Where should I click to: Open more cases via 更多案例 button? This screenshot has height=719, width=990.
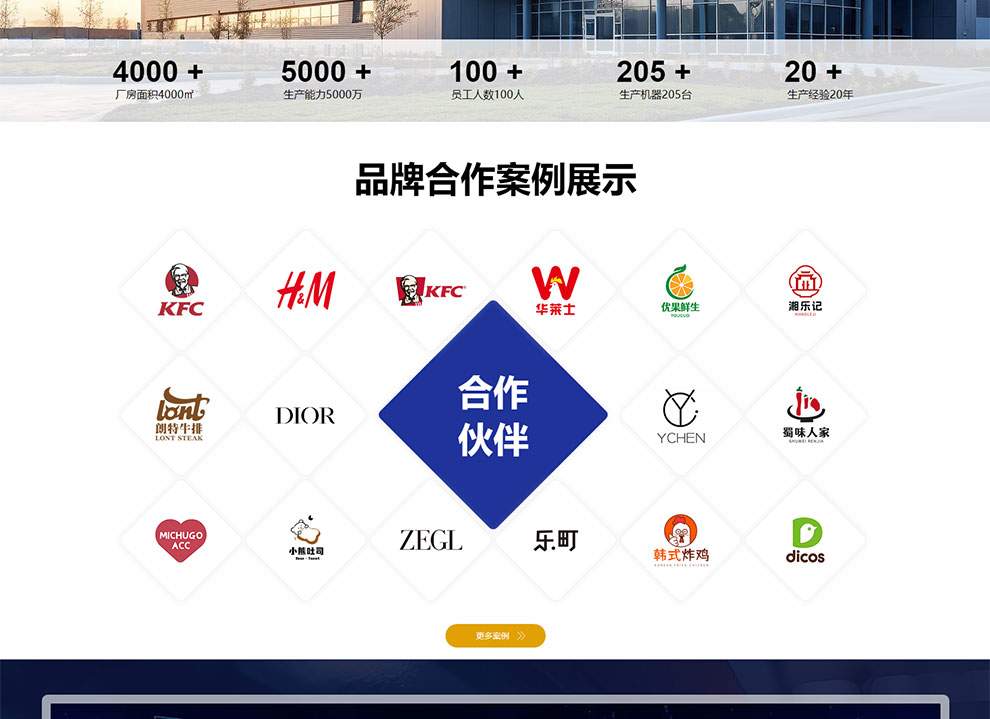[495, 636]
